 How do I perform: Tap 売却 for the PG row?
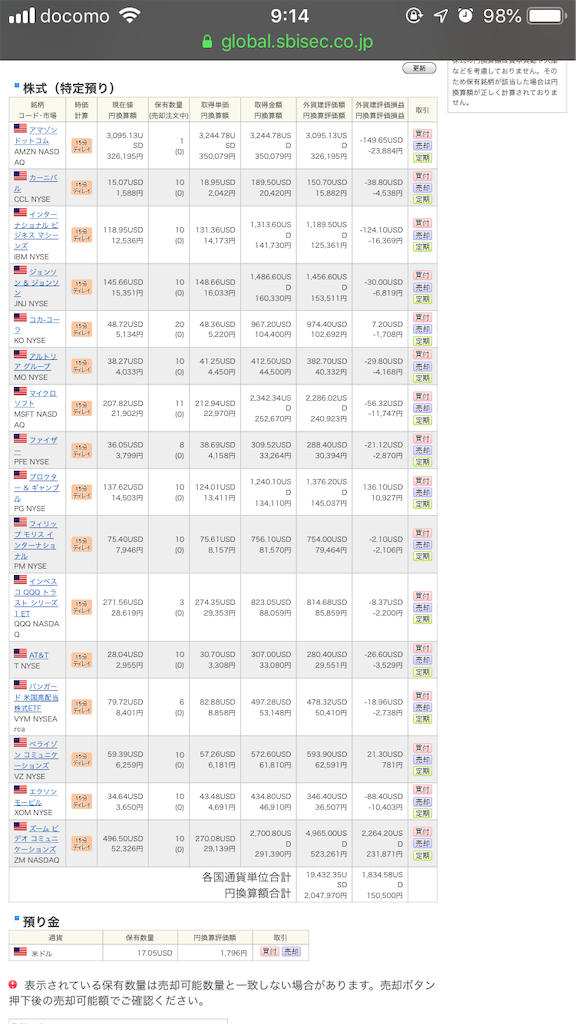pyautogui.click(x=423, y=492)
